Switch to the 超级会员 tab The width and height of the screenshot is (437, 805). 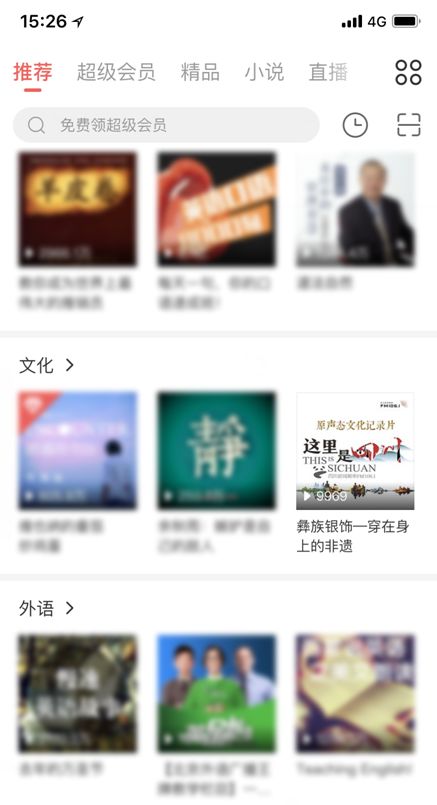coord(116,72)
